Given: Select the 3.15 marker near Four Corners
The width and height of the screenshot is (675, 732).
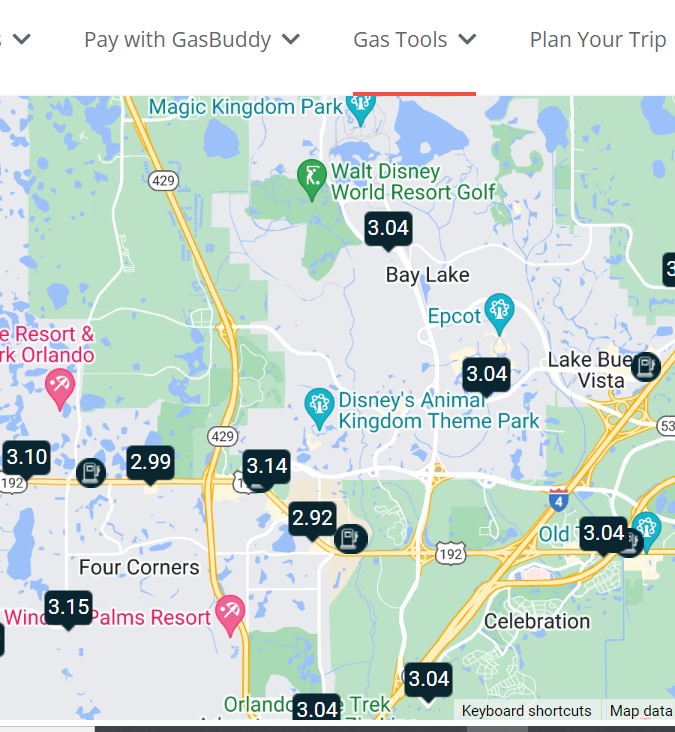Looking at the screenshot, I should tap(68, 607).
